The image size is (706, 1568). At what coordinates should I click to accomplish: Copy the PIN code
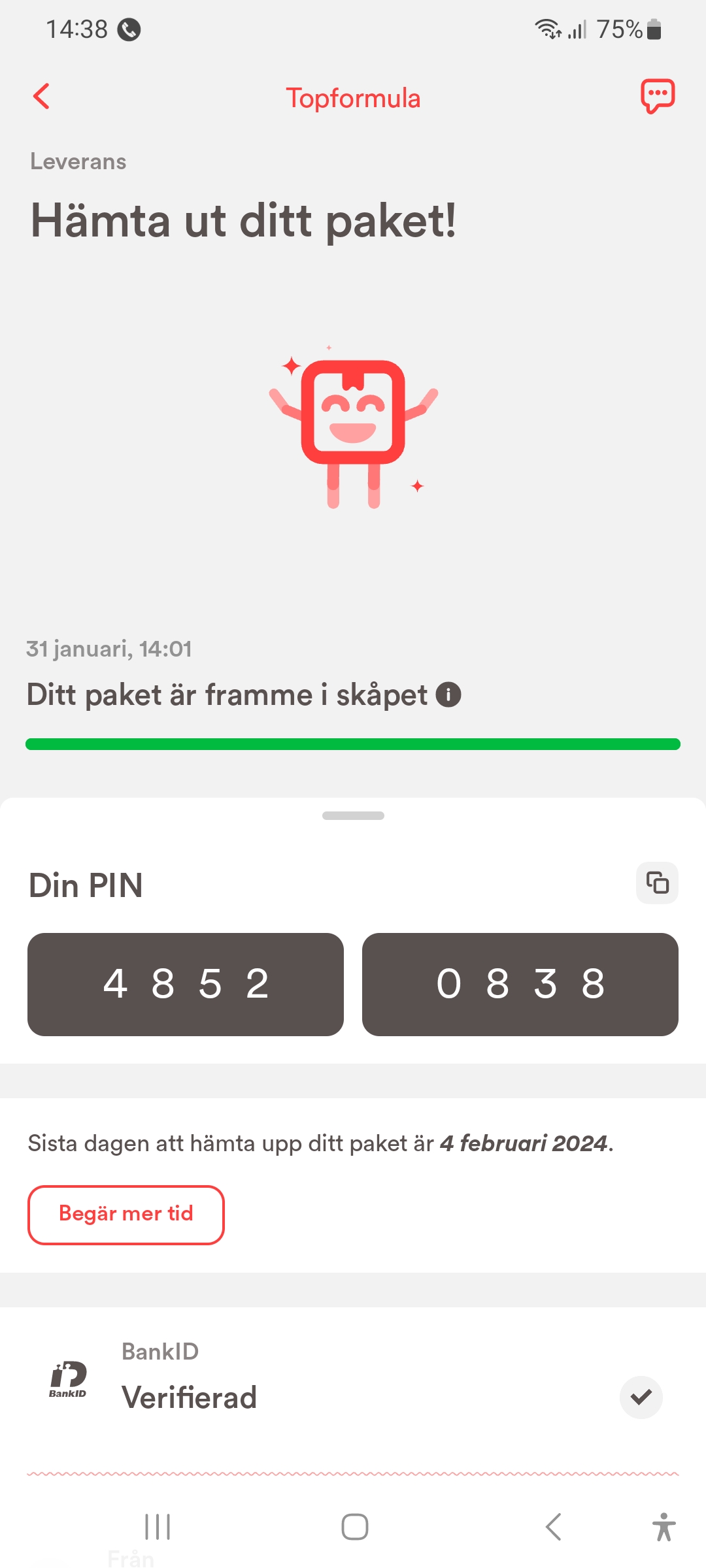tap(657, 883)
